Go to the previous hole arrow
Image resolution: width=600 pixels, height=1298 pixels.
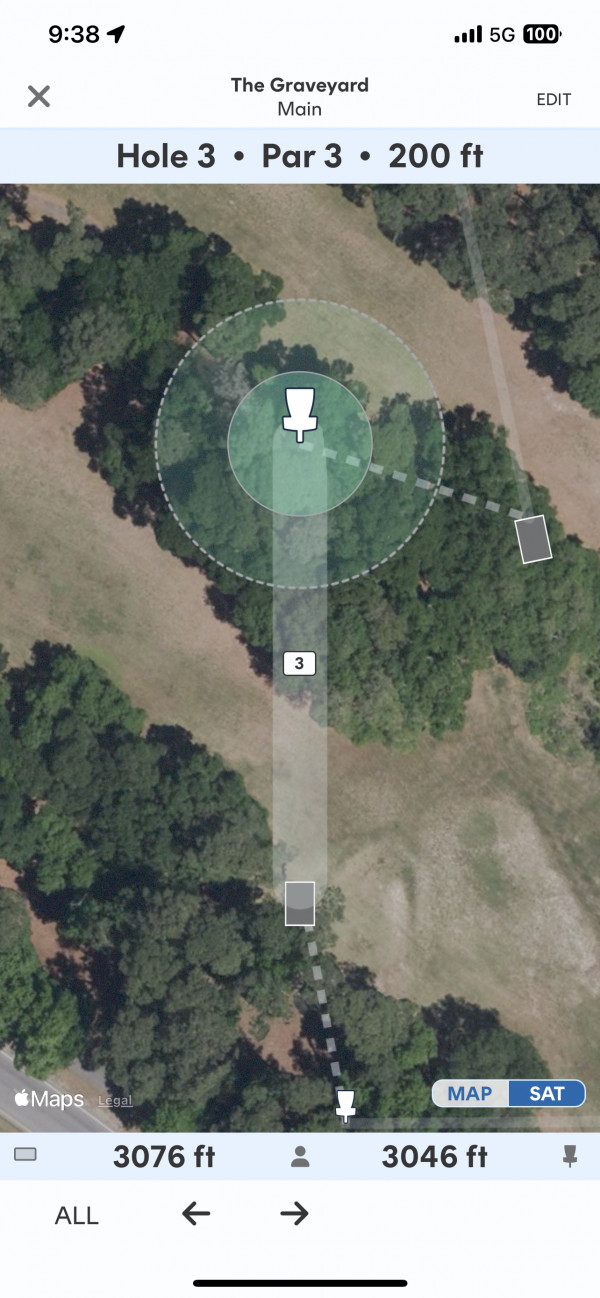(196, 1214)
